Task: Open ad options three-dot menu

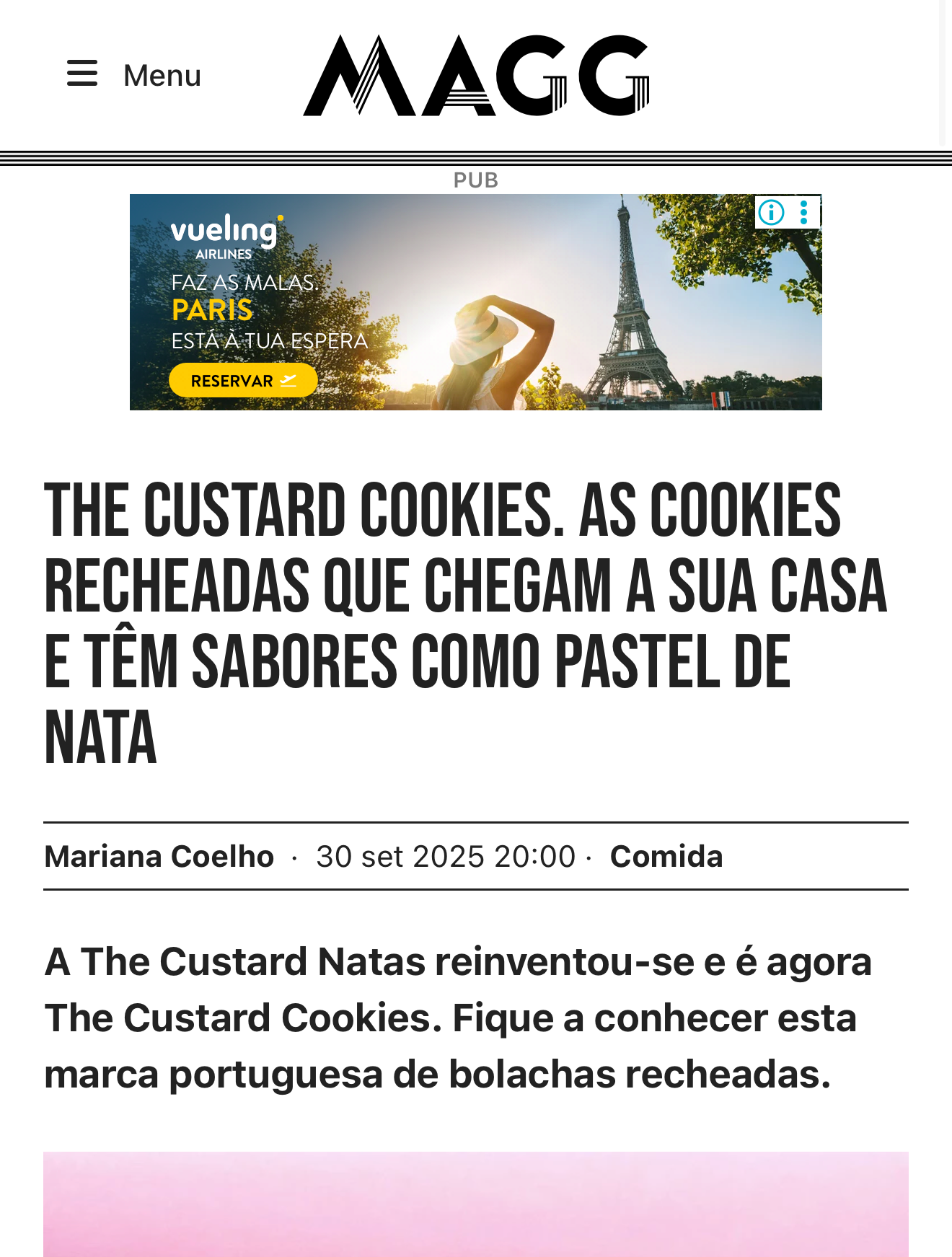Action: point(804,212)
